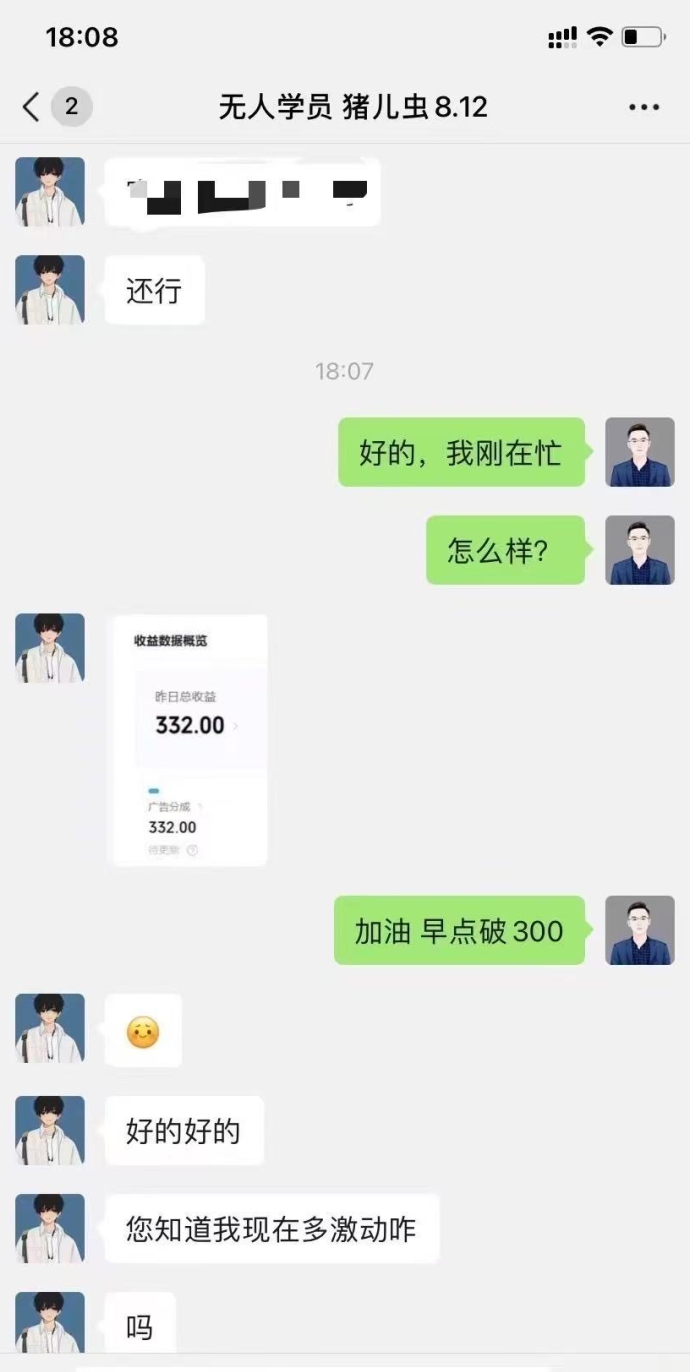
Task: Open profile from avatar beside 加油 早点破 300
Action: click(x=640, y=930)
